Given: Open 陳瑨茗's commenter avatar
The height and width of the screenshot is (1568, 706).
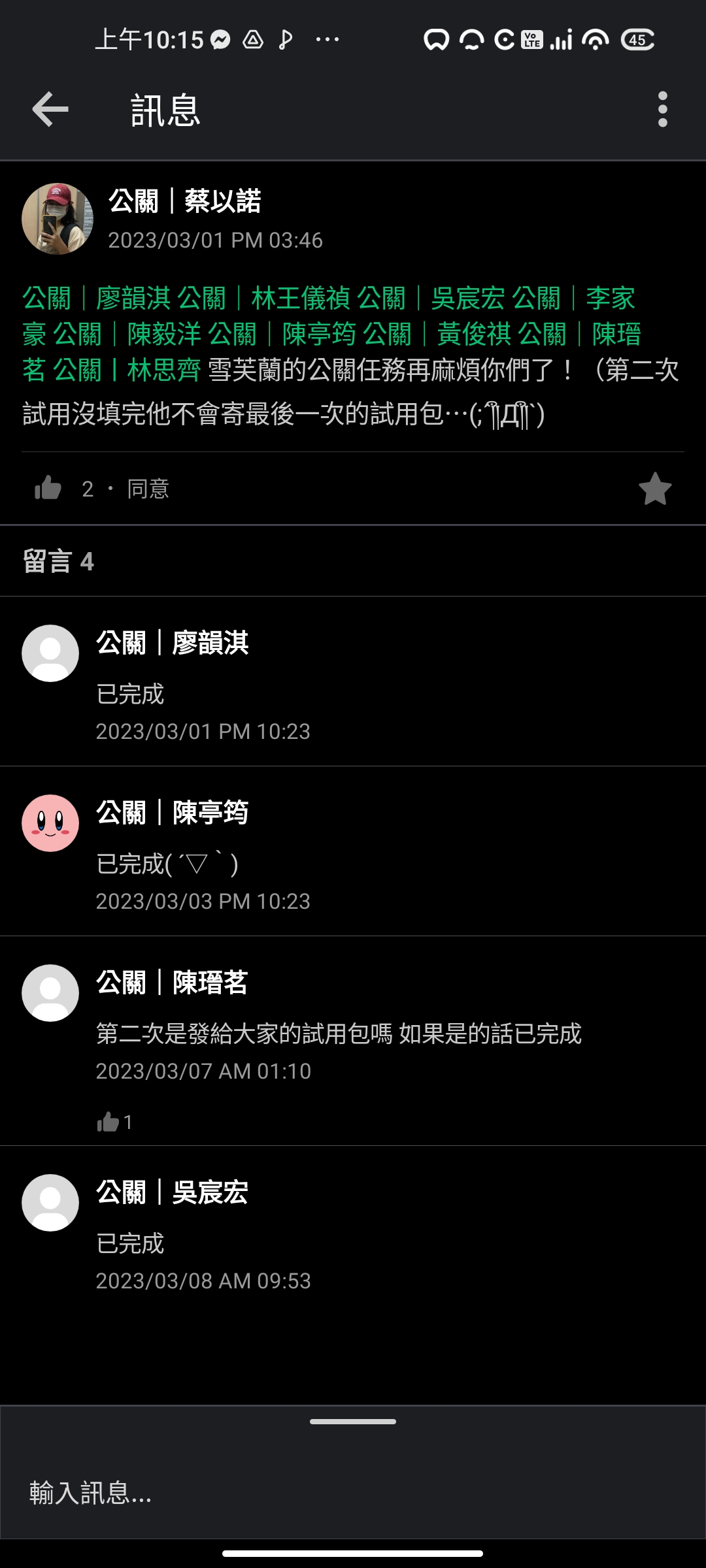Looking at the screenshot, I should pos(50,993).
